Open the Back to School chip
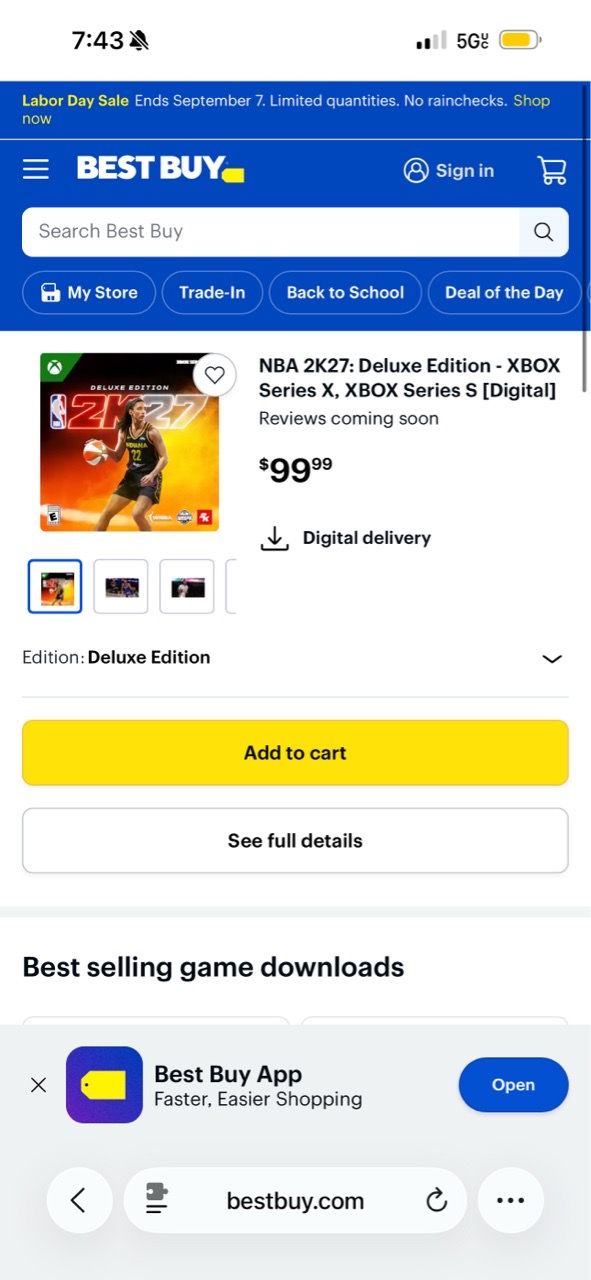 coord(345,293)
